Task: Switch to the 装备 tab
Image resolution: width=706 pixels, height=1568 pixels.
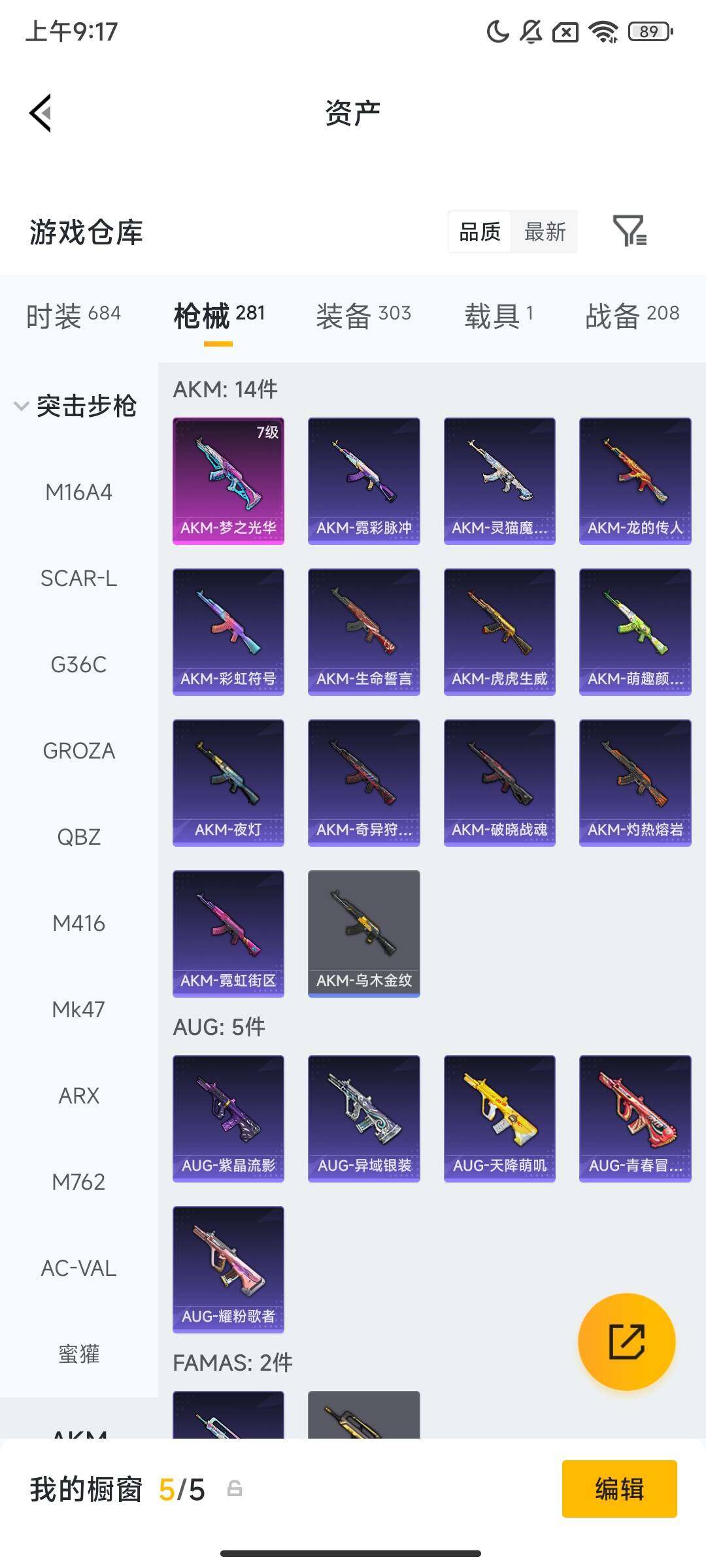Action: (x=363, y=316)
